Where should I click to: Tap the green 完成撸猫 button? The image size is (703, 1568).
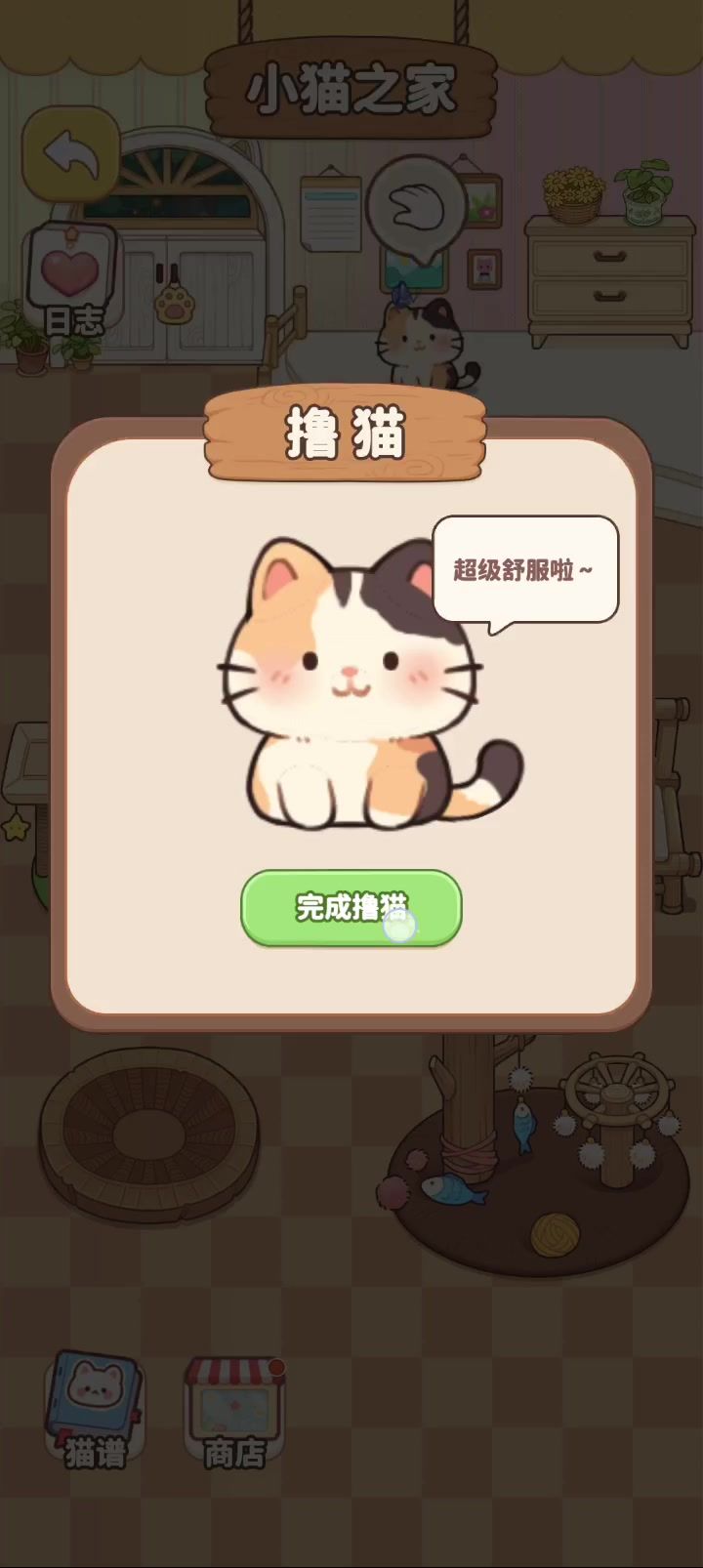pyautogui.click(x=351, y=908)
